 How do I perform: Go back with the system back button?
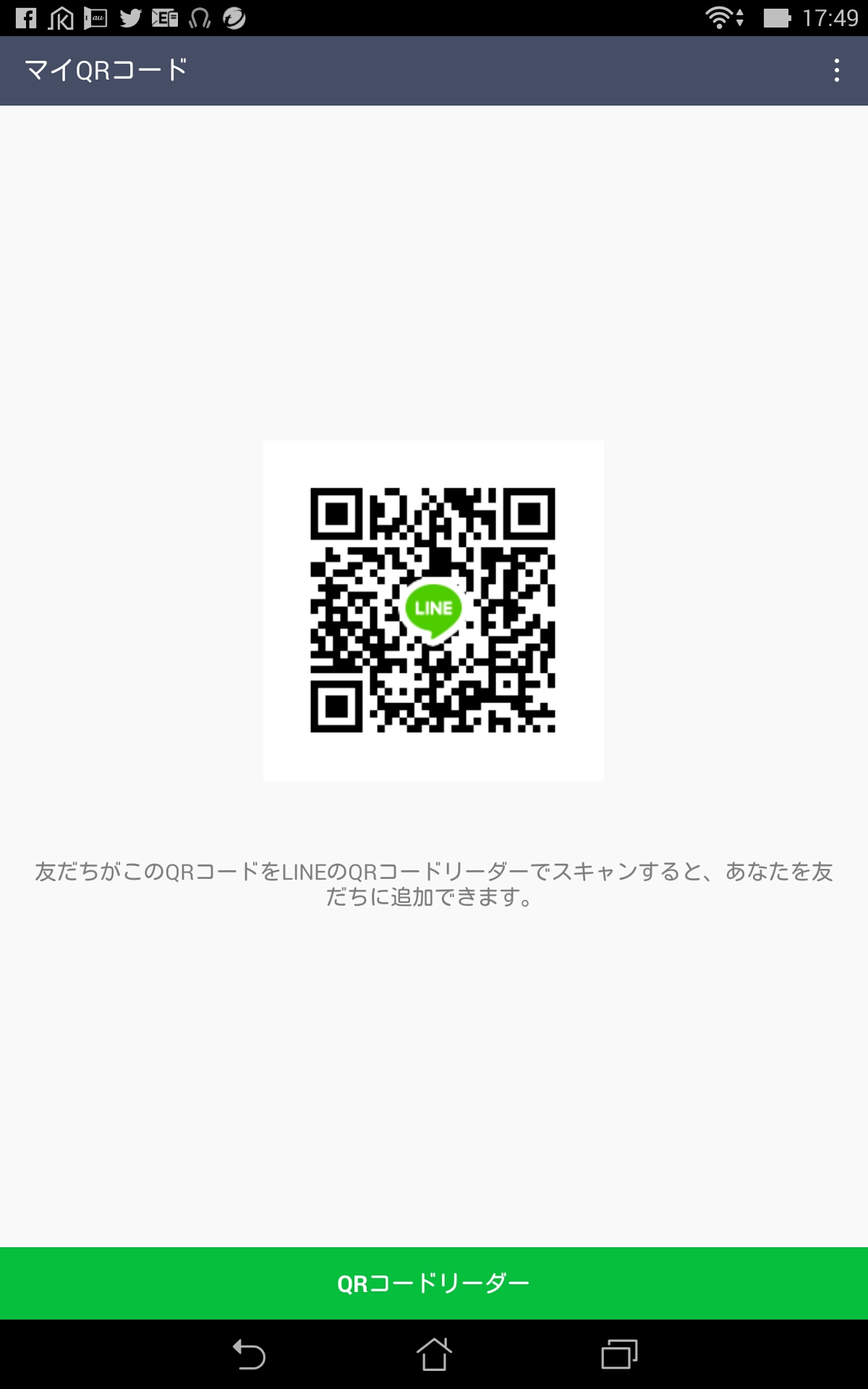[249, 1354]
